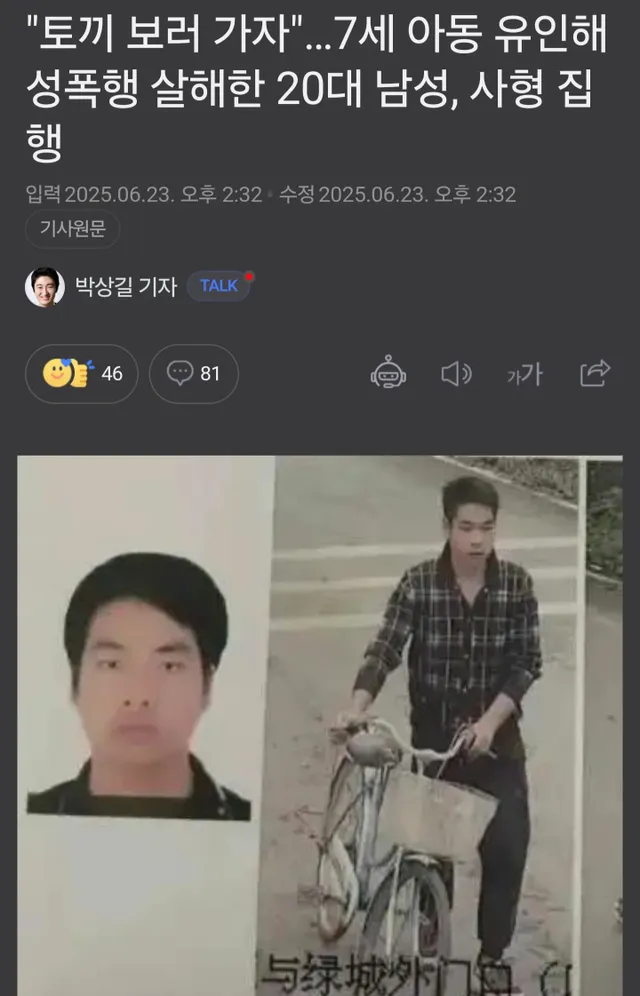This screenshot has height=996, width=640.
Task: Change font size with 가가 icon
Action: pyautogui.click(x=524, y=374)
